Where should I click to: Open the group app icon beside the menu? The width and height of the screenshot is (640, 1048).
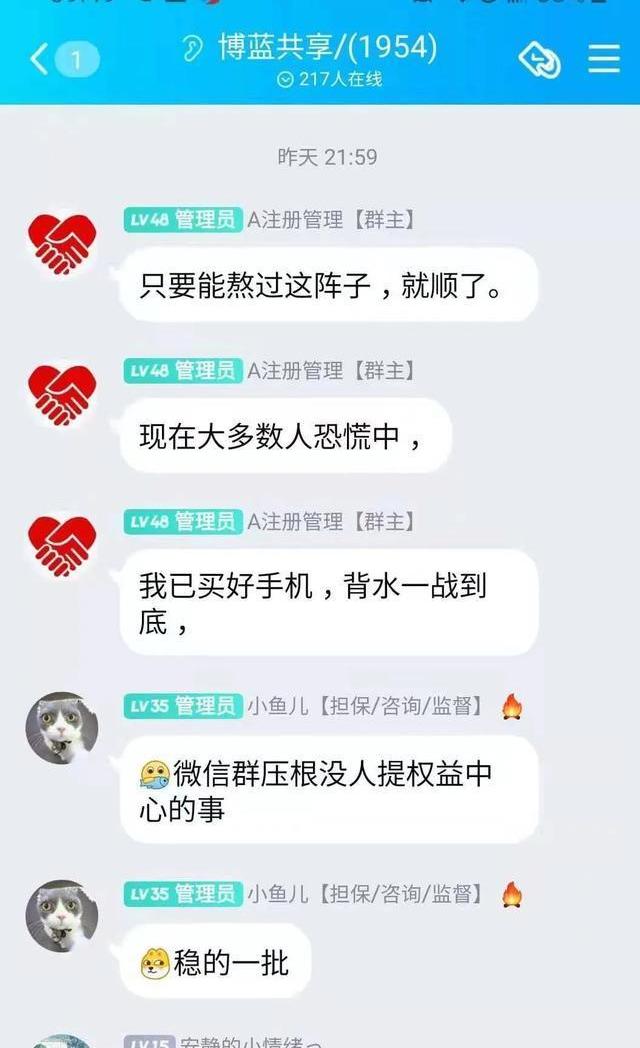click(539, 60)
